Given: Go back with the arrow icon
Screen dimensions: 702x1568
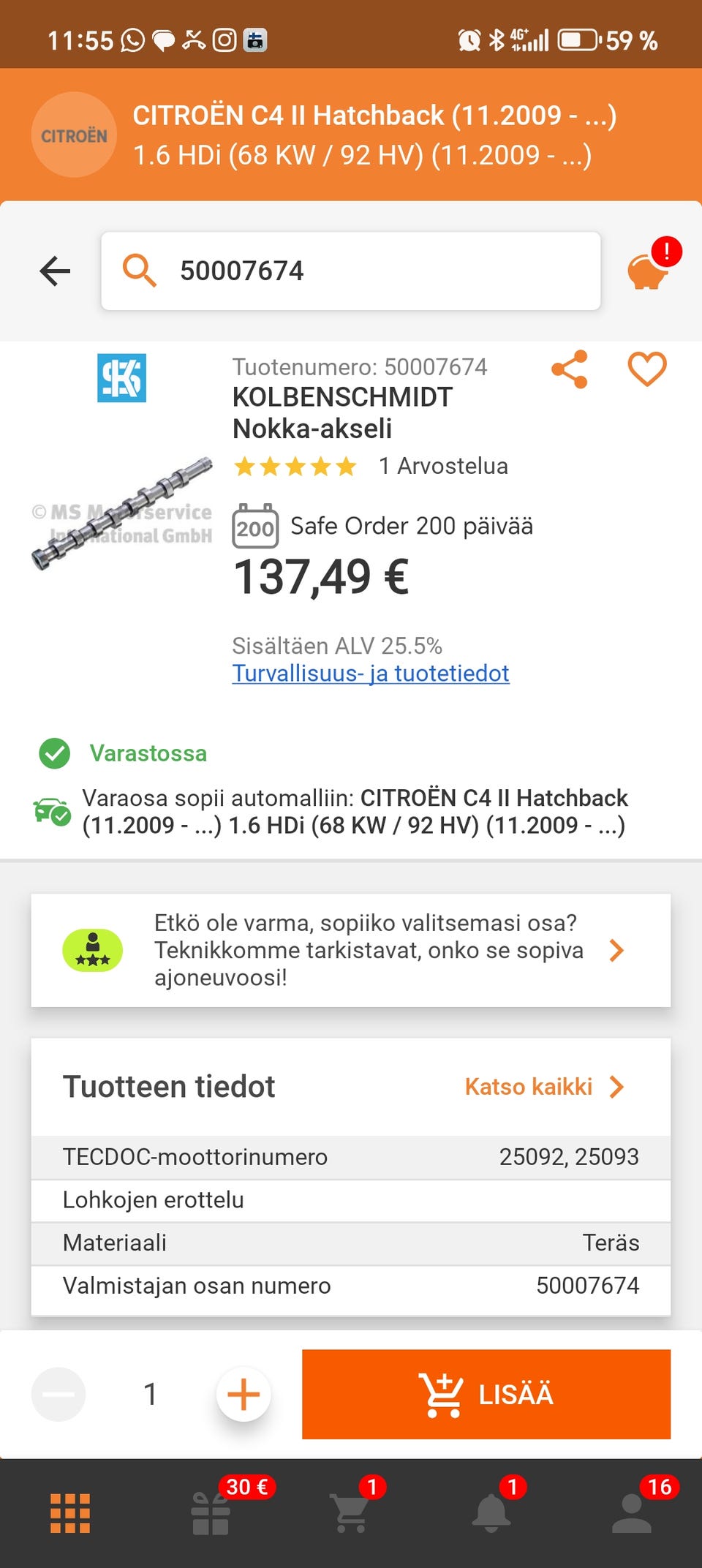Looking at the screenshot, I should click(55, 271).
